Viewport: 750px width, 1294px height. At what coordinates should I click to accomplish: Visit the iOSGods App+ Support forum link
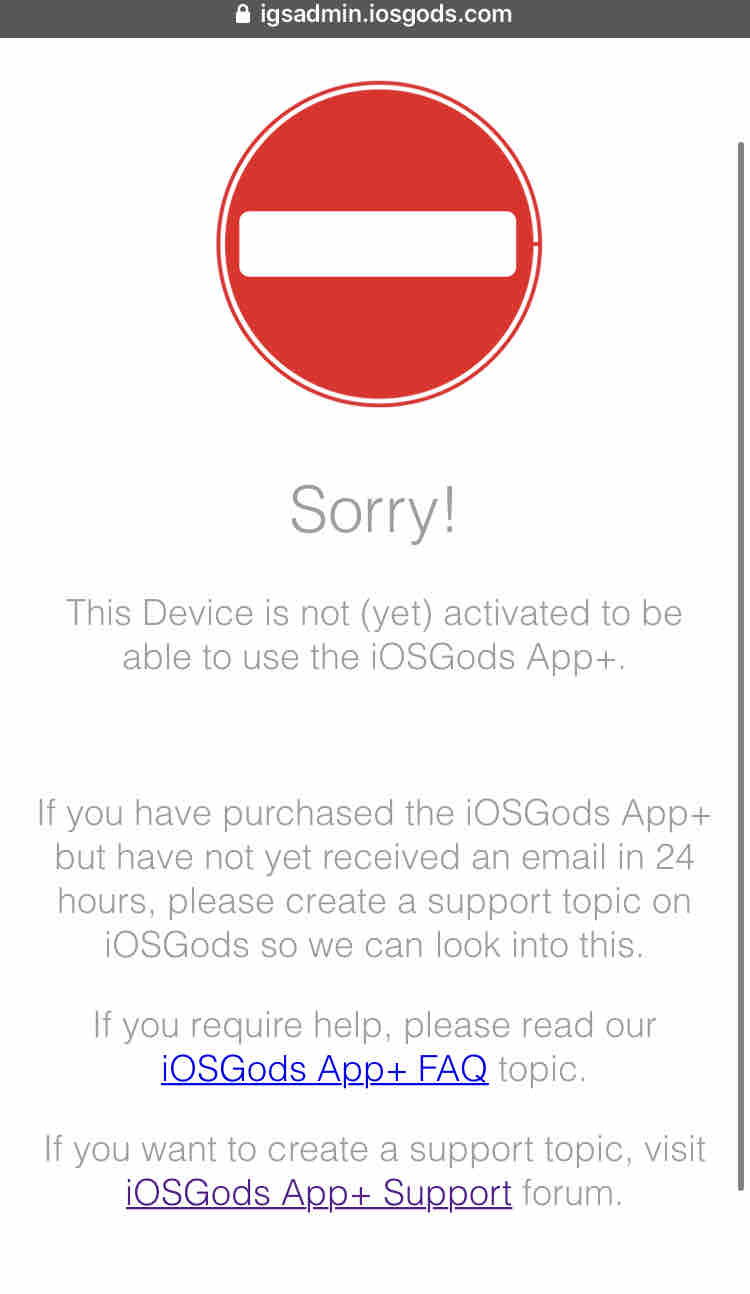click(319, 1193)
